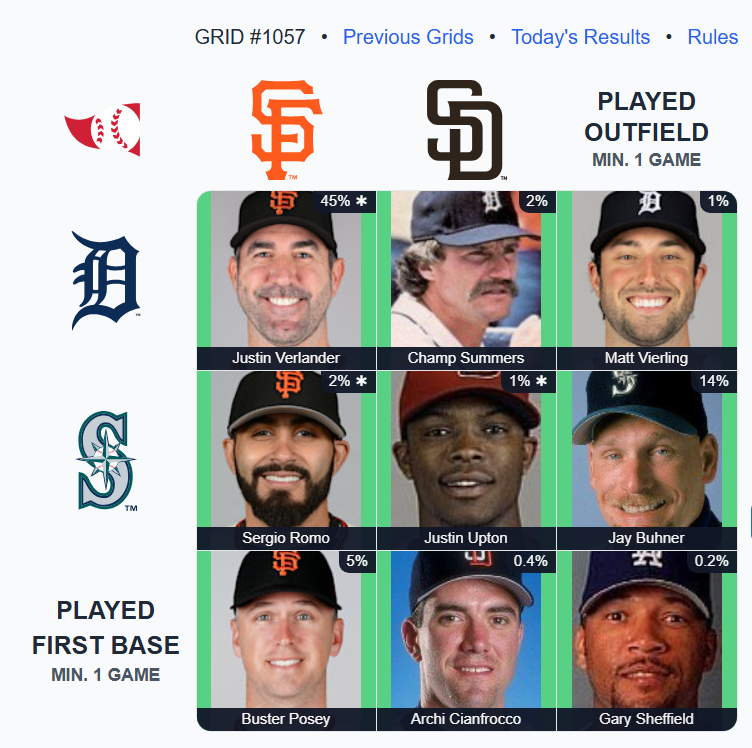The width and height of the screenshot is (752, 748).
Task: Open the Buster Posey cell
Action: [286, 640]
